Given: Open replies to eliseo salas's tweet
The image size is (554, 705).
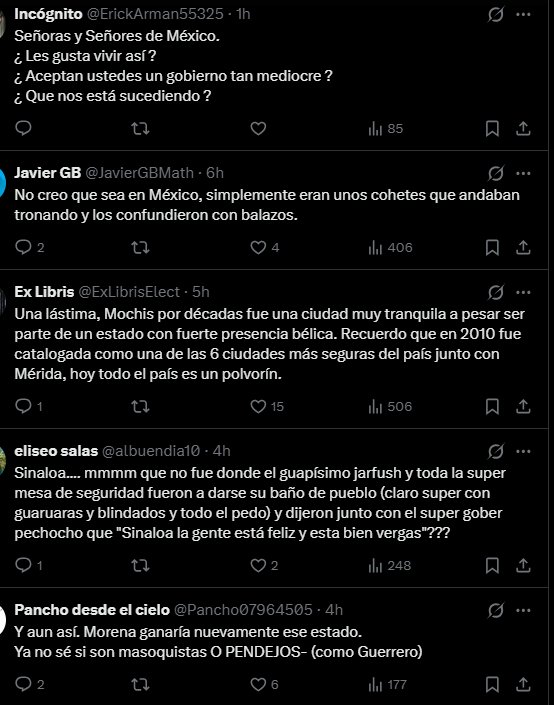Looking at the screenshot, I should pyautogui.click(x=23, y=565).
